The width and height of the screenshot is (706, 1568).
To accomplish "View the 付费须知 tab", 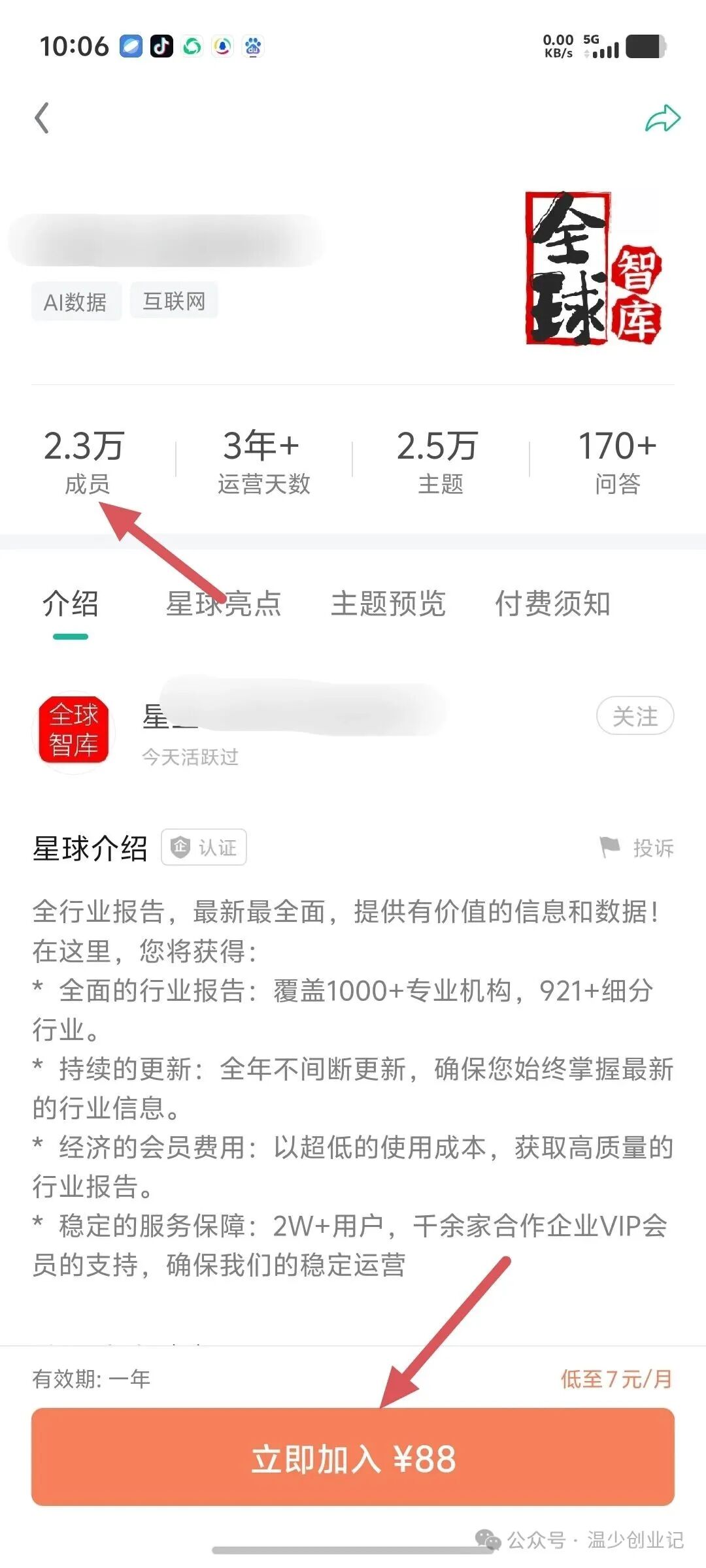I will (552, 604).
